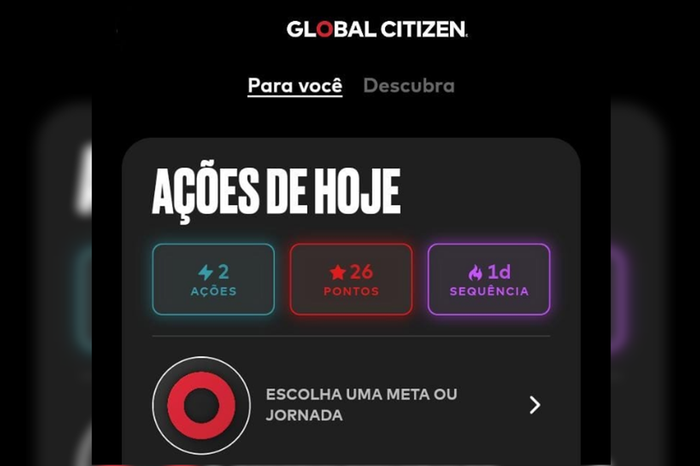
Task: View the Pontos stat card
Action: pos(351,280)
